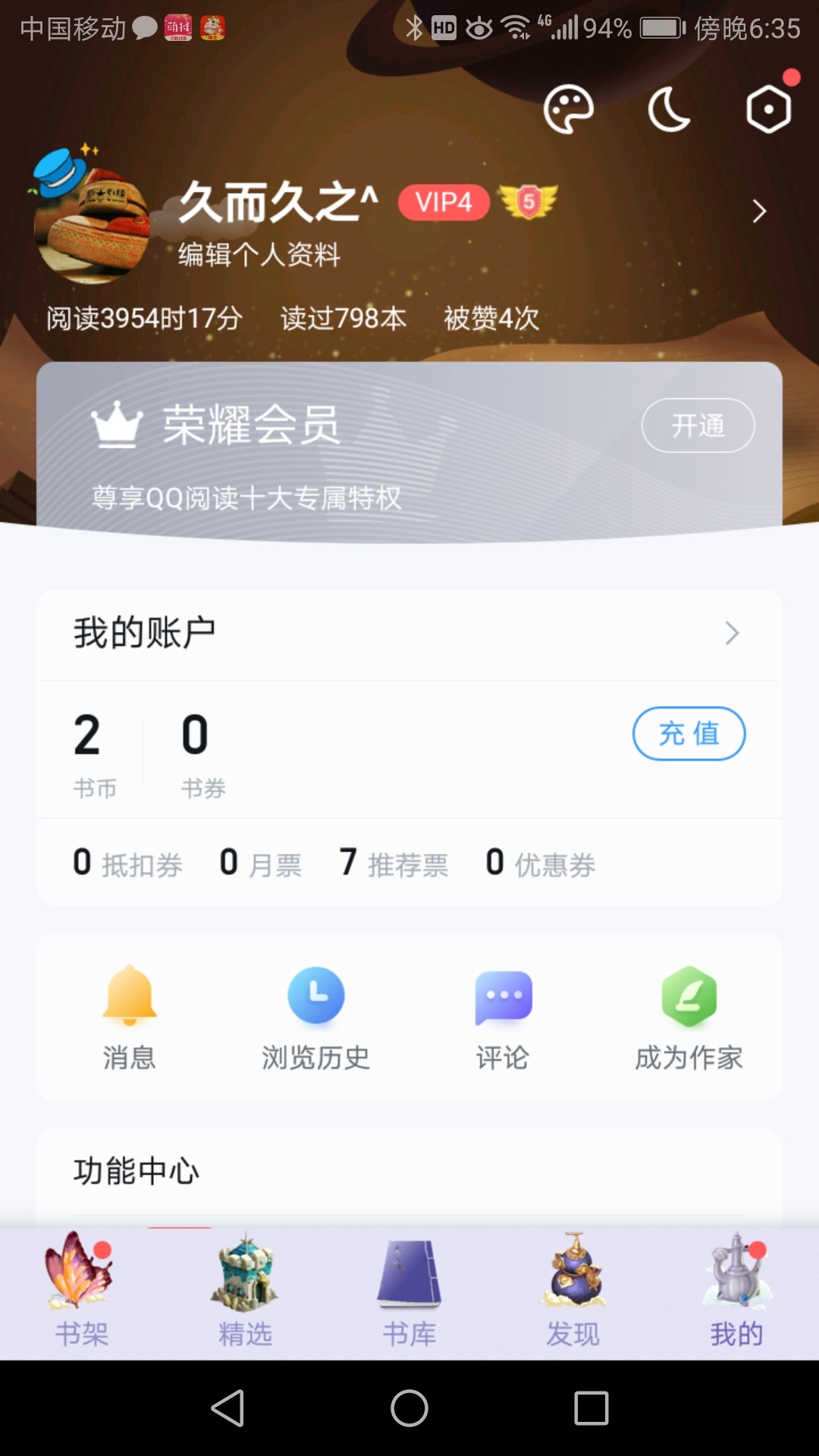The height and width of the screenshot is (1456, 819).
Task: Check 抵扣券 vouchers
Action: 128,863
